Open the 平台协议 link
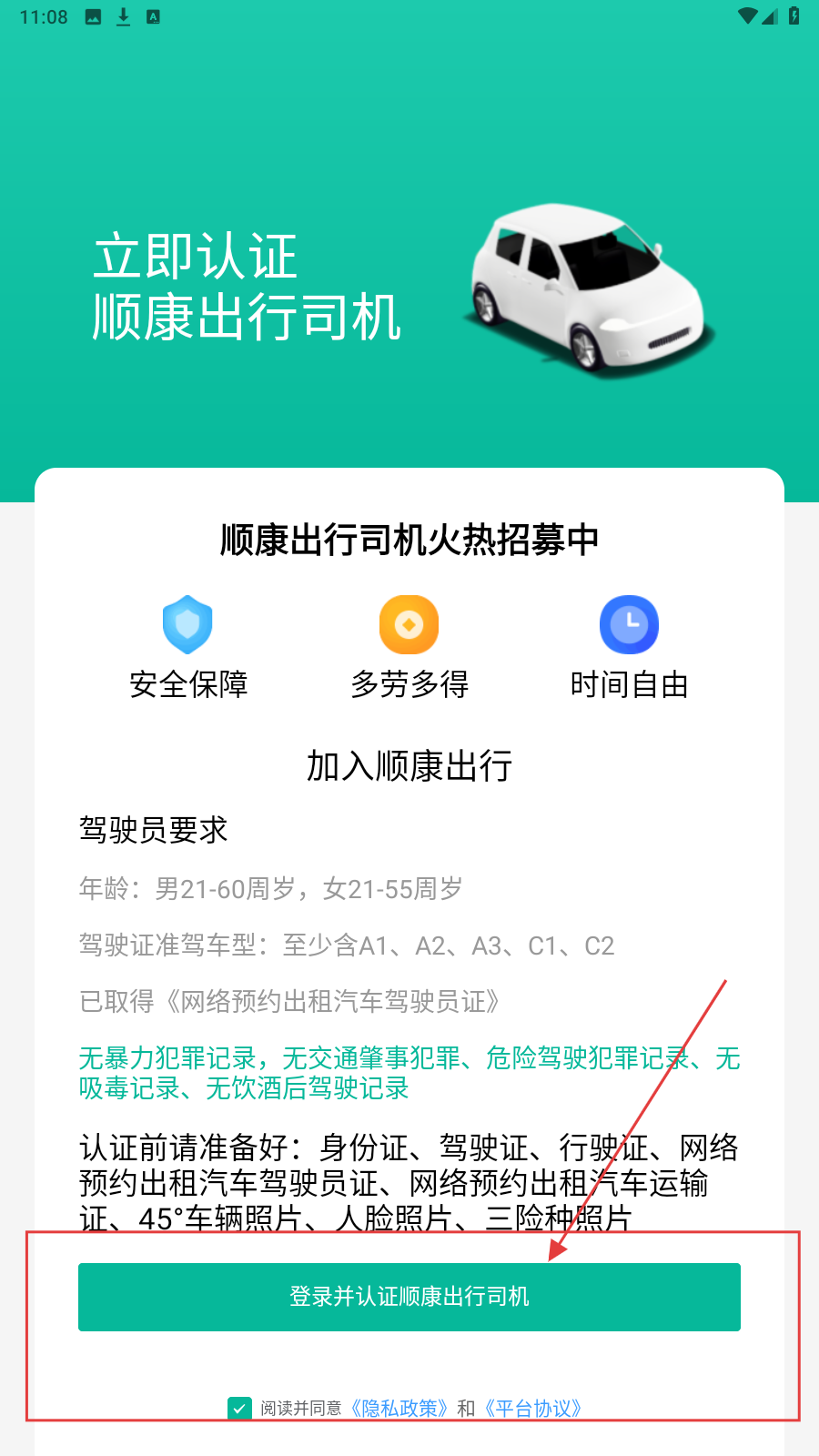The width and height of the screenshot is (819, 1456). pos(533,1409)
